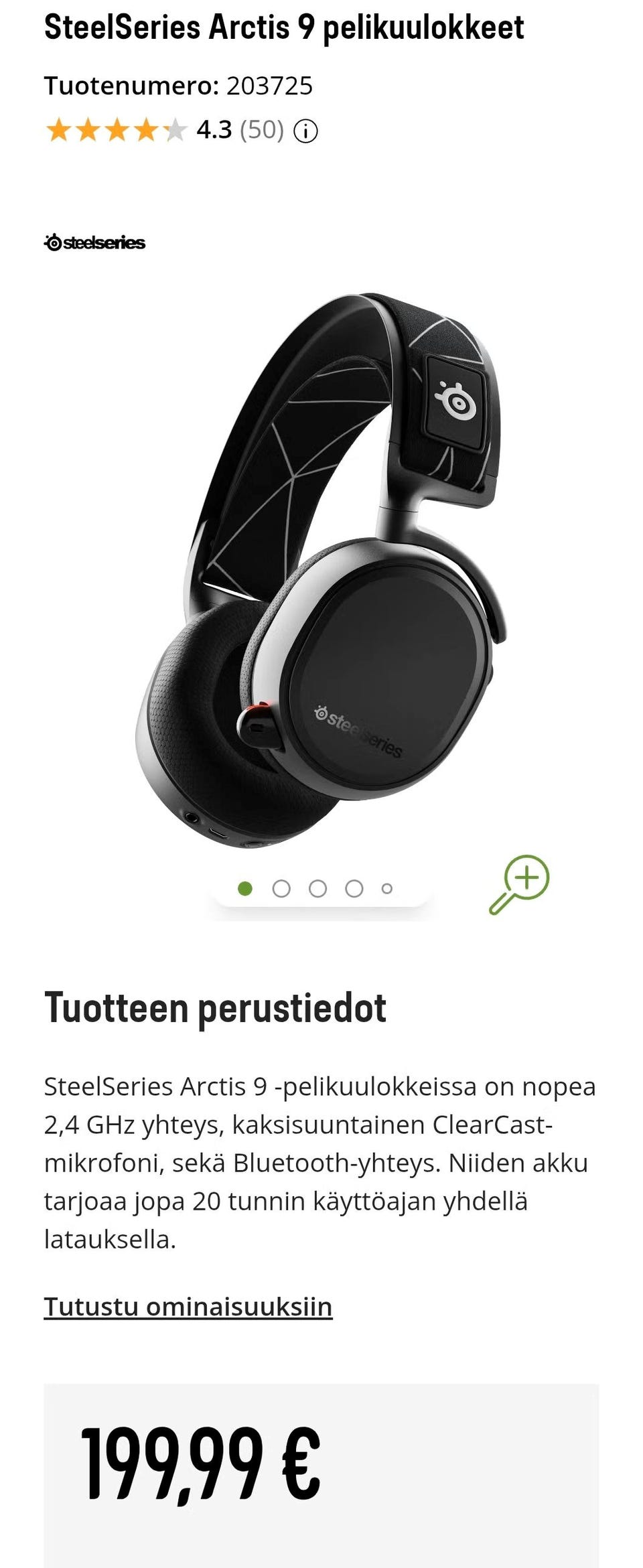Jump to the second image dot

click(x=281, y=889)
